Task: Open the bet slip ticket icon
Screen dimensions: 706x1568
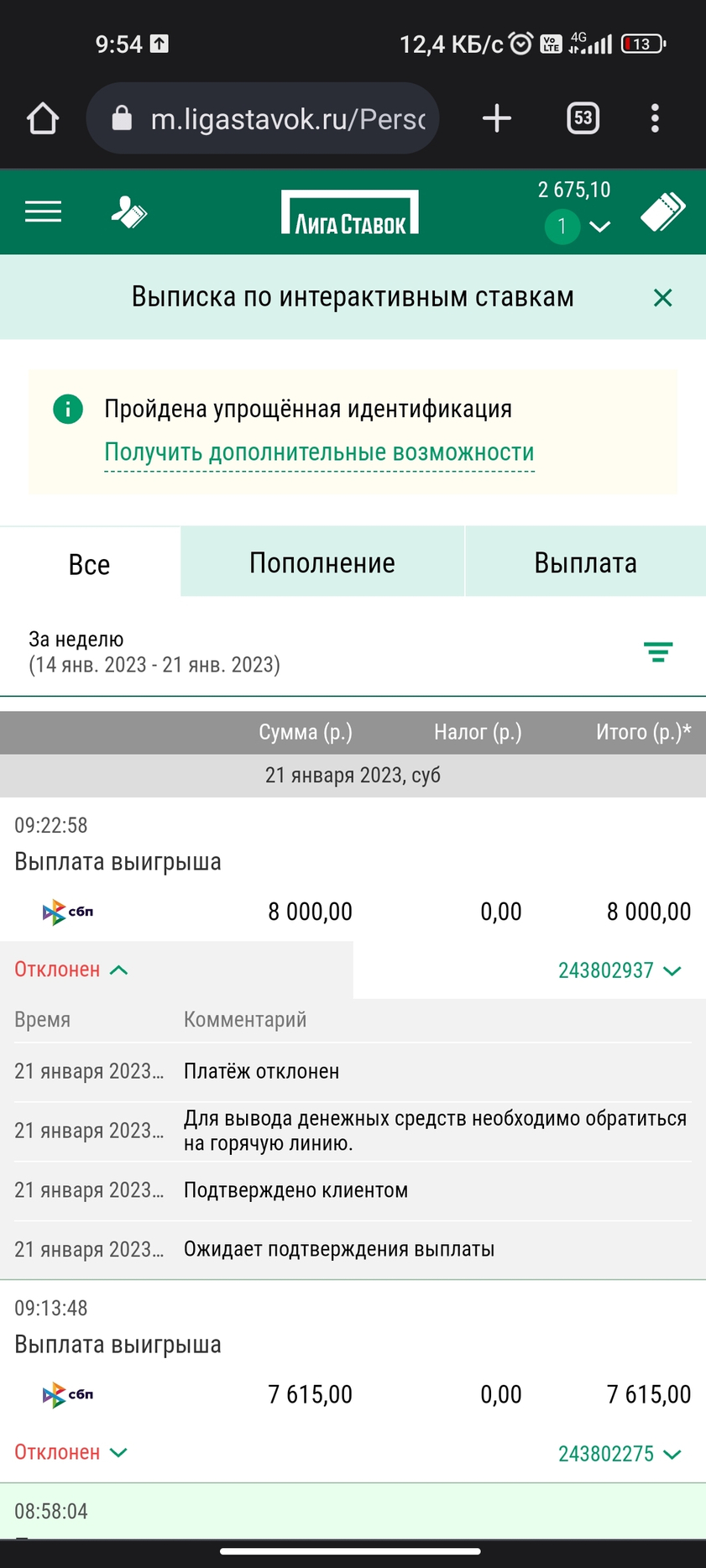Action: (x=662, y=212)
